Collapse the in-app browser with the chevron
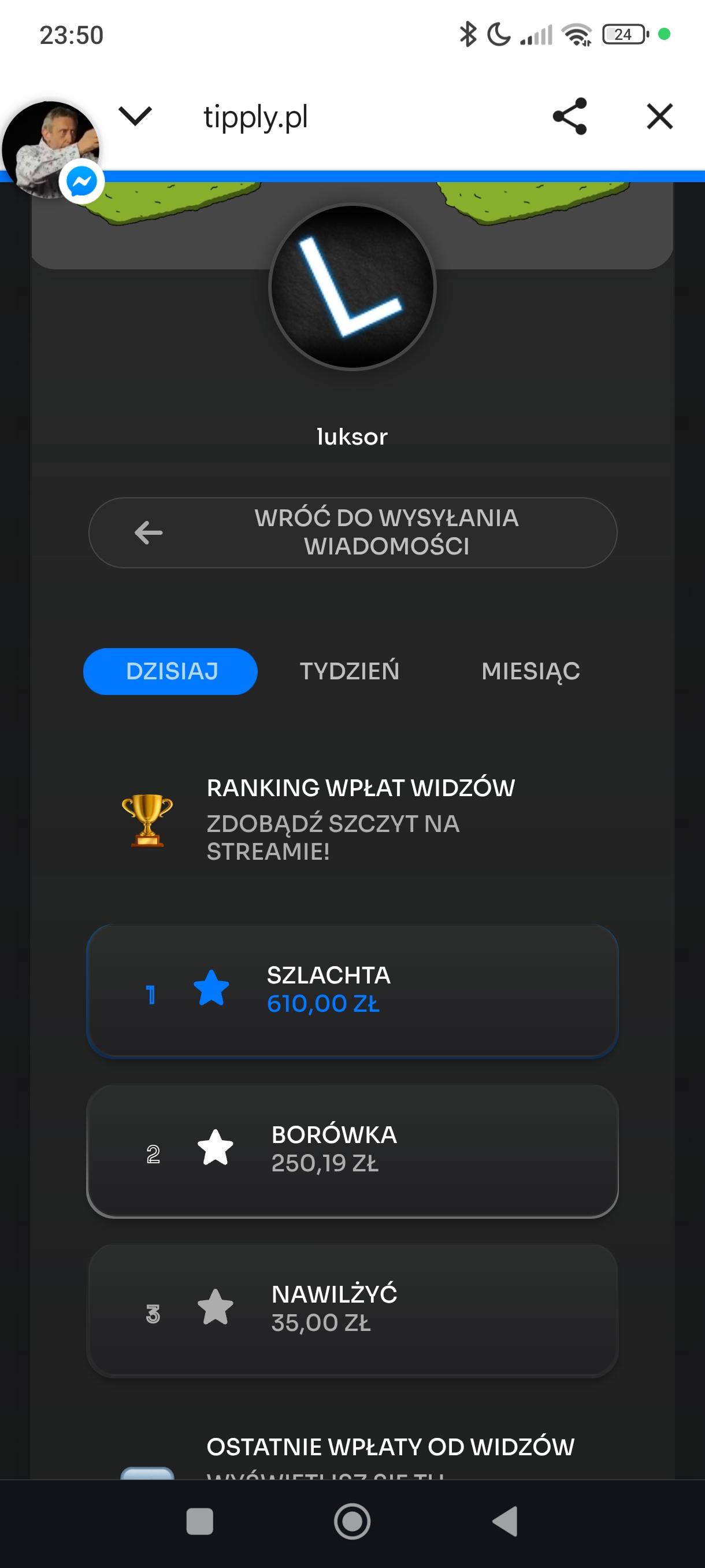This screenshot has width=705, height=1568. (135, 116)
